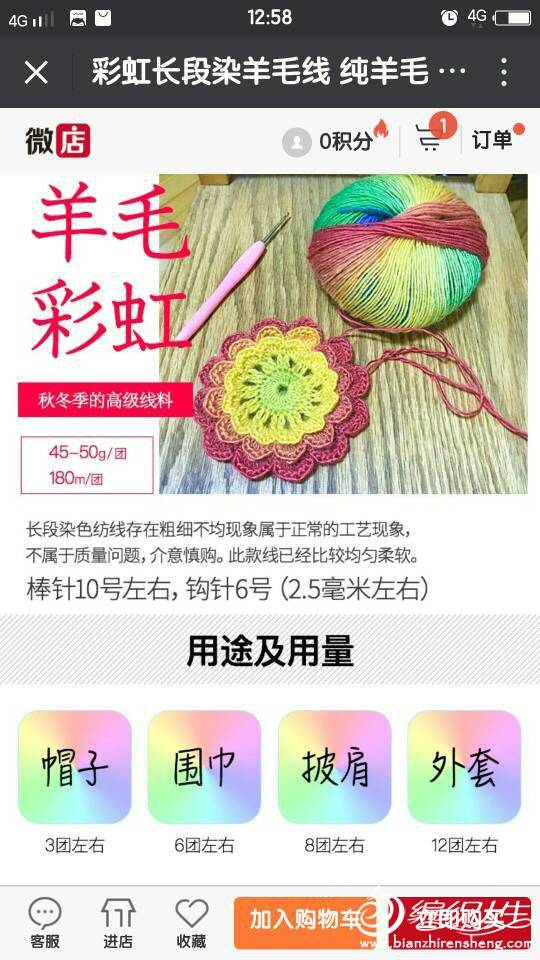Open the three-dot overflow menu

point(503,72)
